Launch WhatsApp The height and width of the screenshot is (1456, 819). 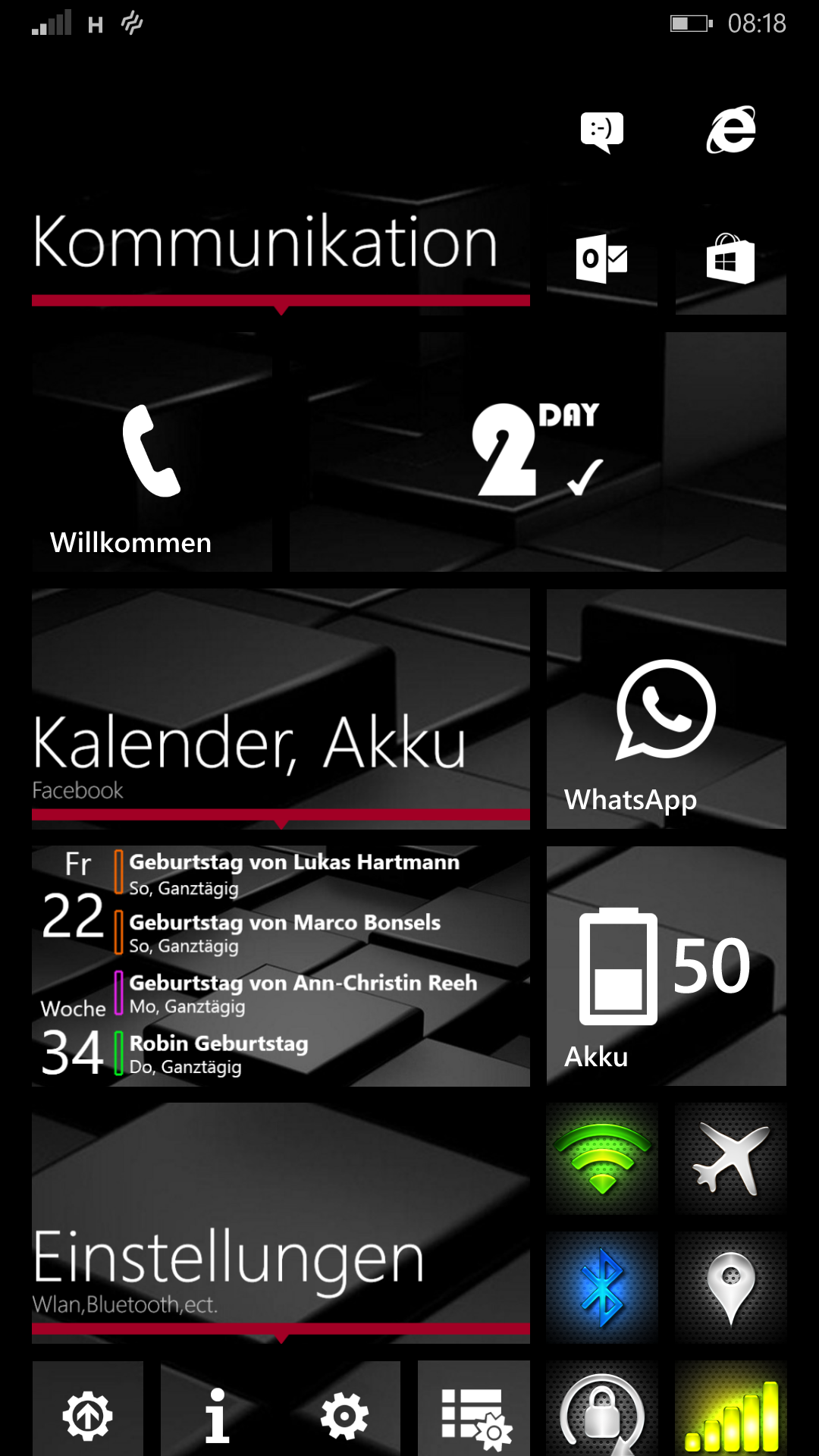667,709
